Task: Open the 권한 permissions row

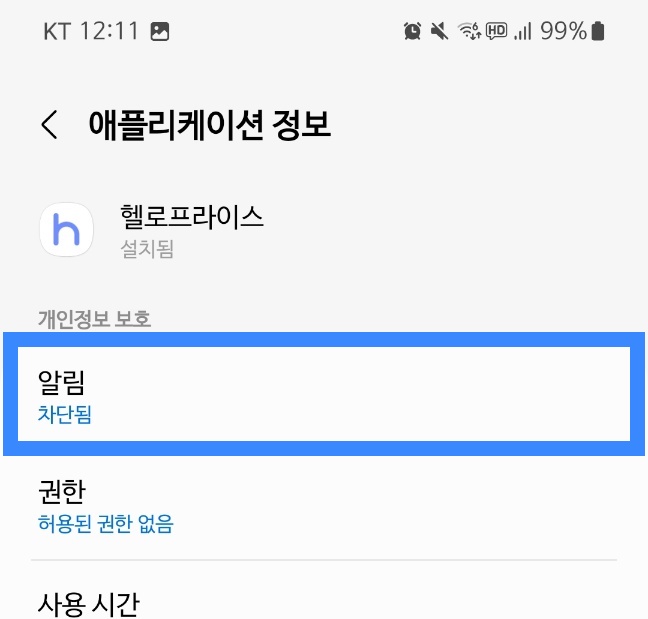Action: point(322,505)
